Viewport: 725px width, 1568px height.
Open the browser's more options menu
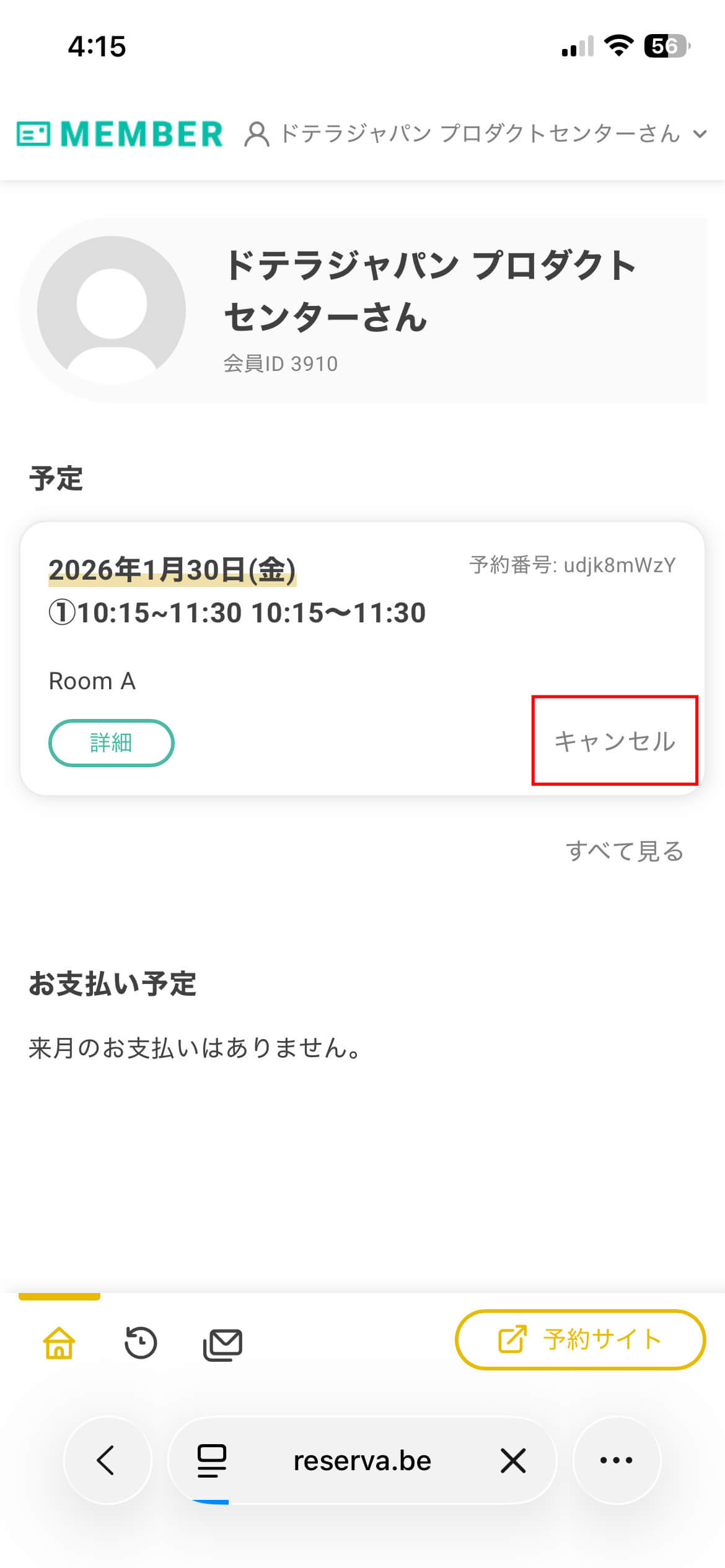coord(616,1460)
